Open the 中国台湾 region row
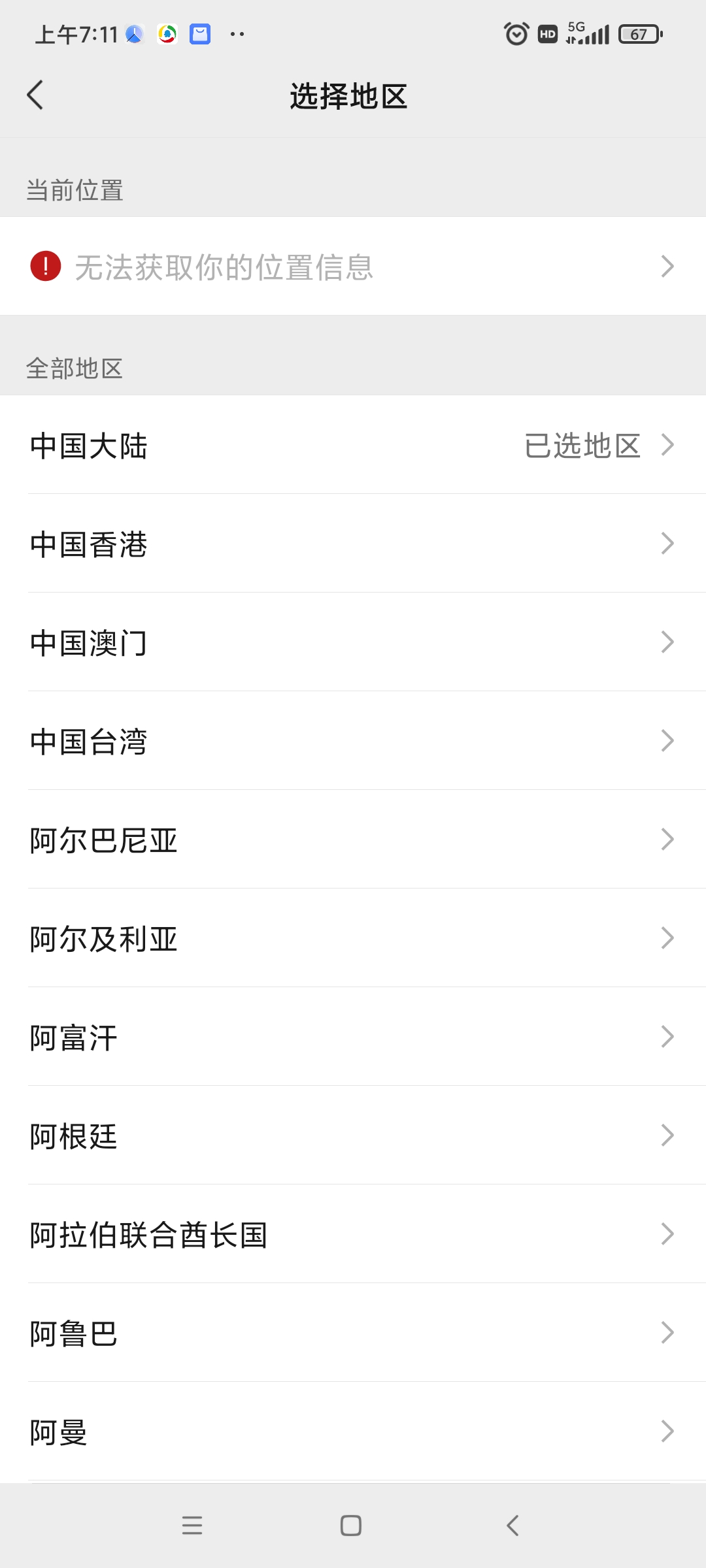This screenshot has width=706, height=1568. click(353, 741)
